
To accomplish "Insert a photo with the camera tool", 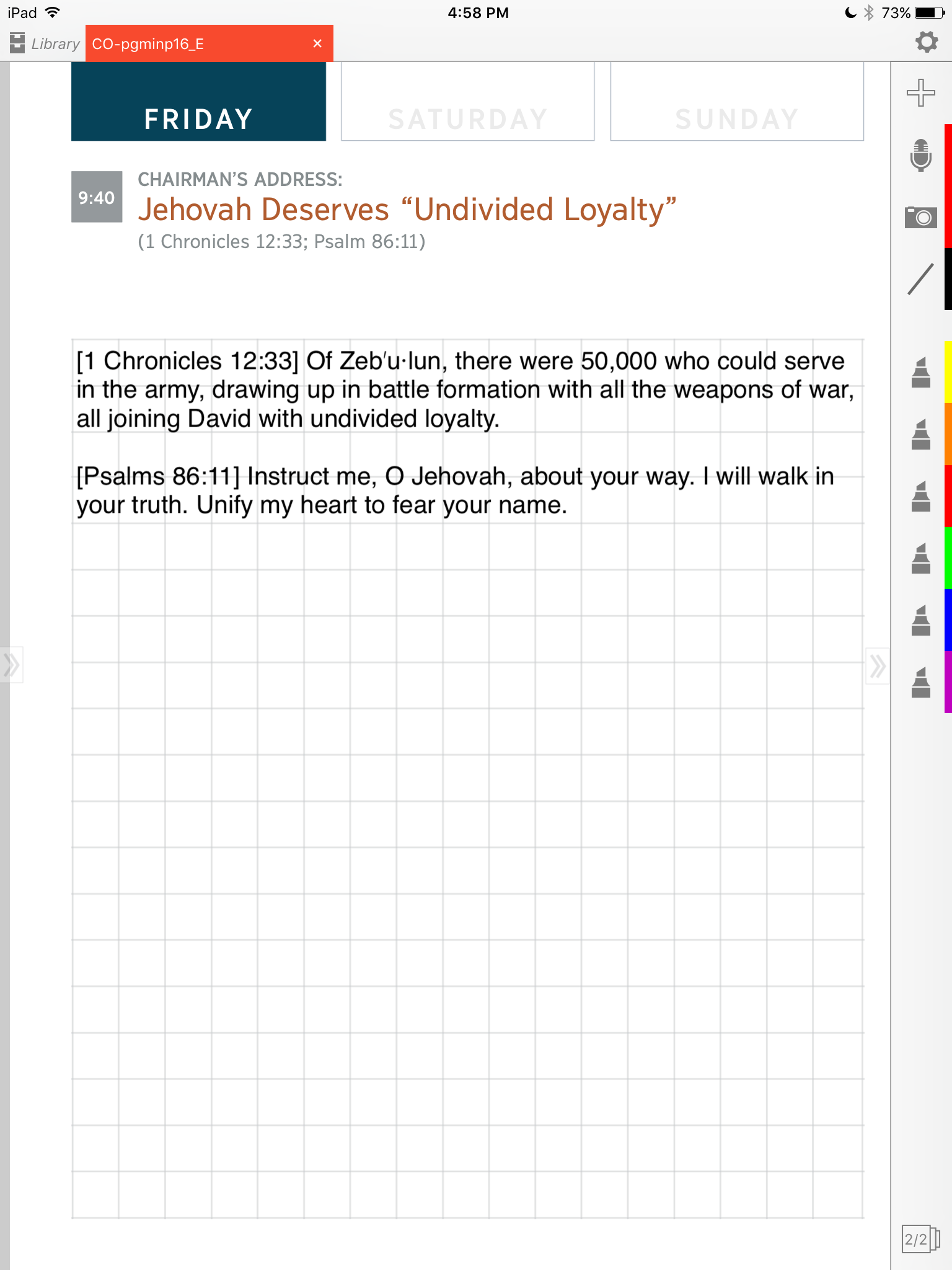I will [920, 217].
